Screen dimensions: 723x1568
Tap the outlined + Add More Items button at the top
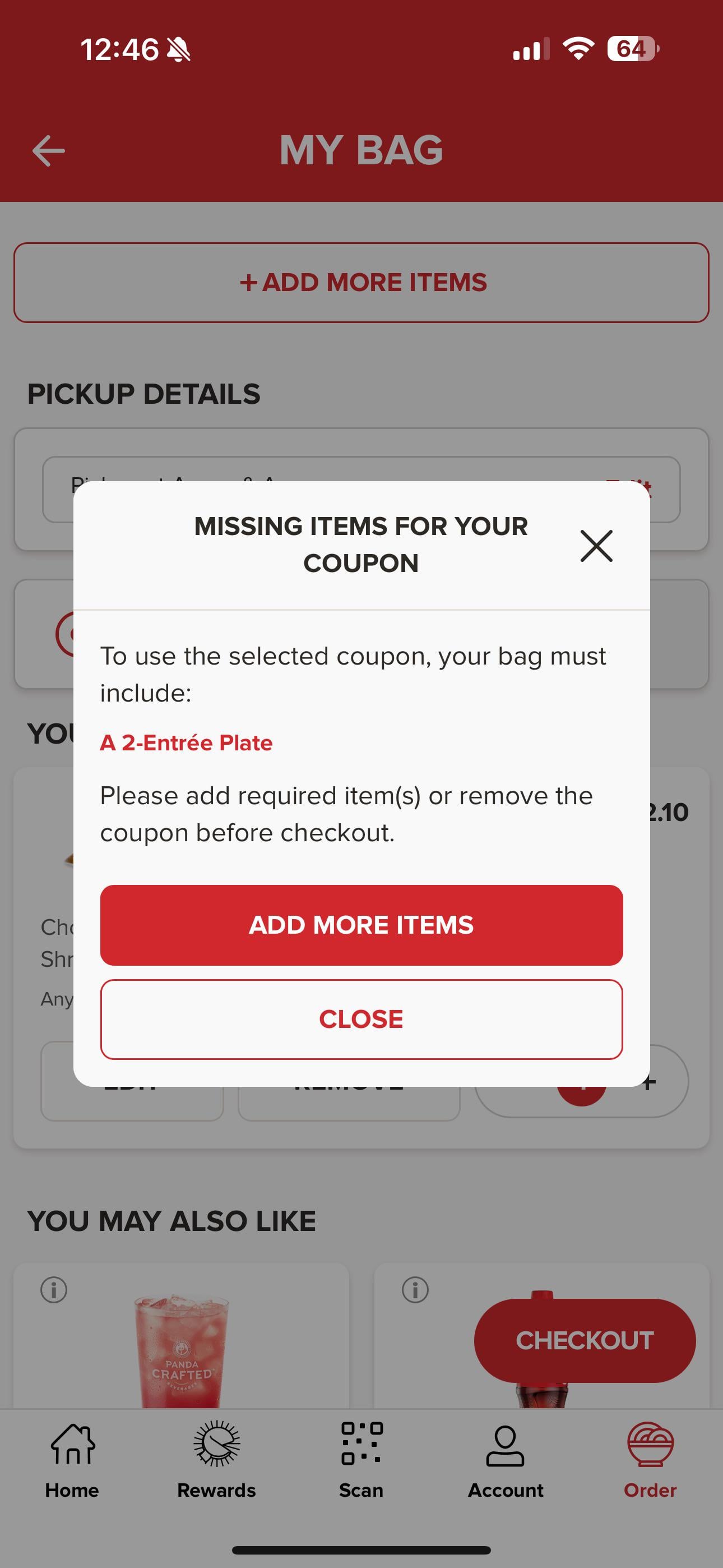tap(361, 283)
